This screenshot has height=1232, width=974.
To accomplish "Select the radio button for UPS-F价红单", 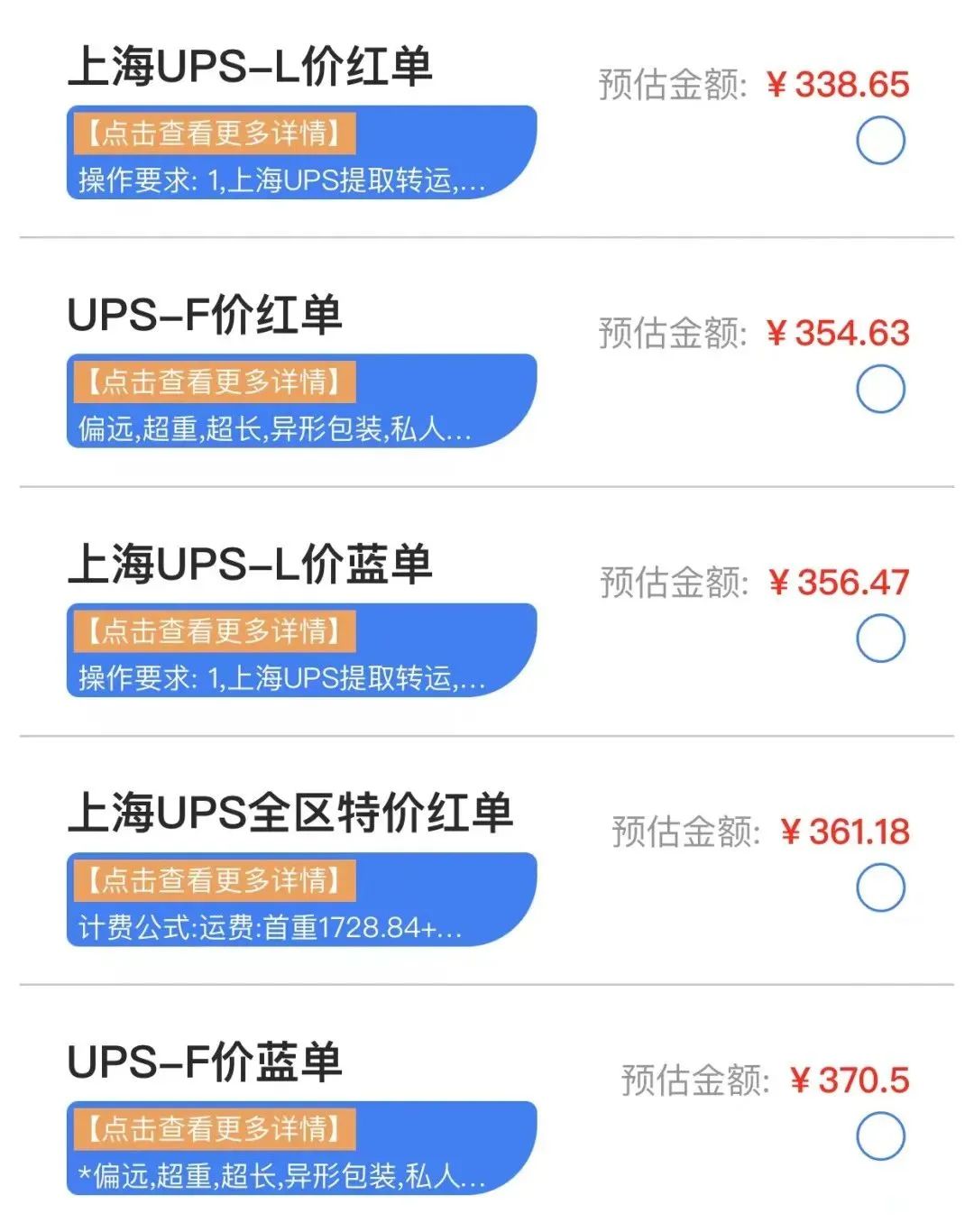I will click(880, 389).
